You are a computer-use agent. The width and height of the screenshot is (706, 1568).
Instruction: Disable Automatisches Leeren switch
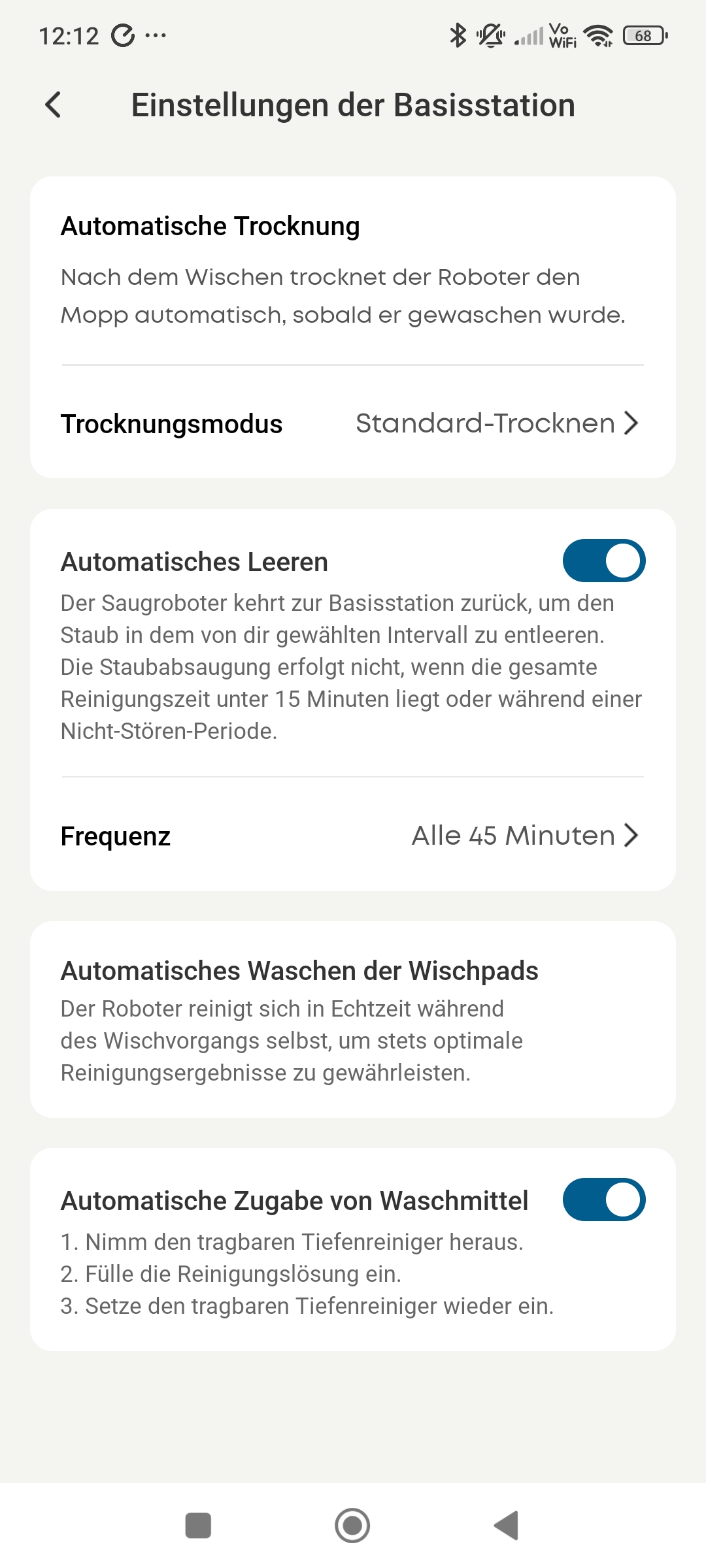pyautogui.click(x=603, y=561)
